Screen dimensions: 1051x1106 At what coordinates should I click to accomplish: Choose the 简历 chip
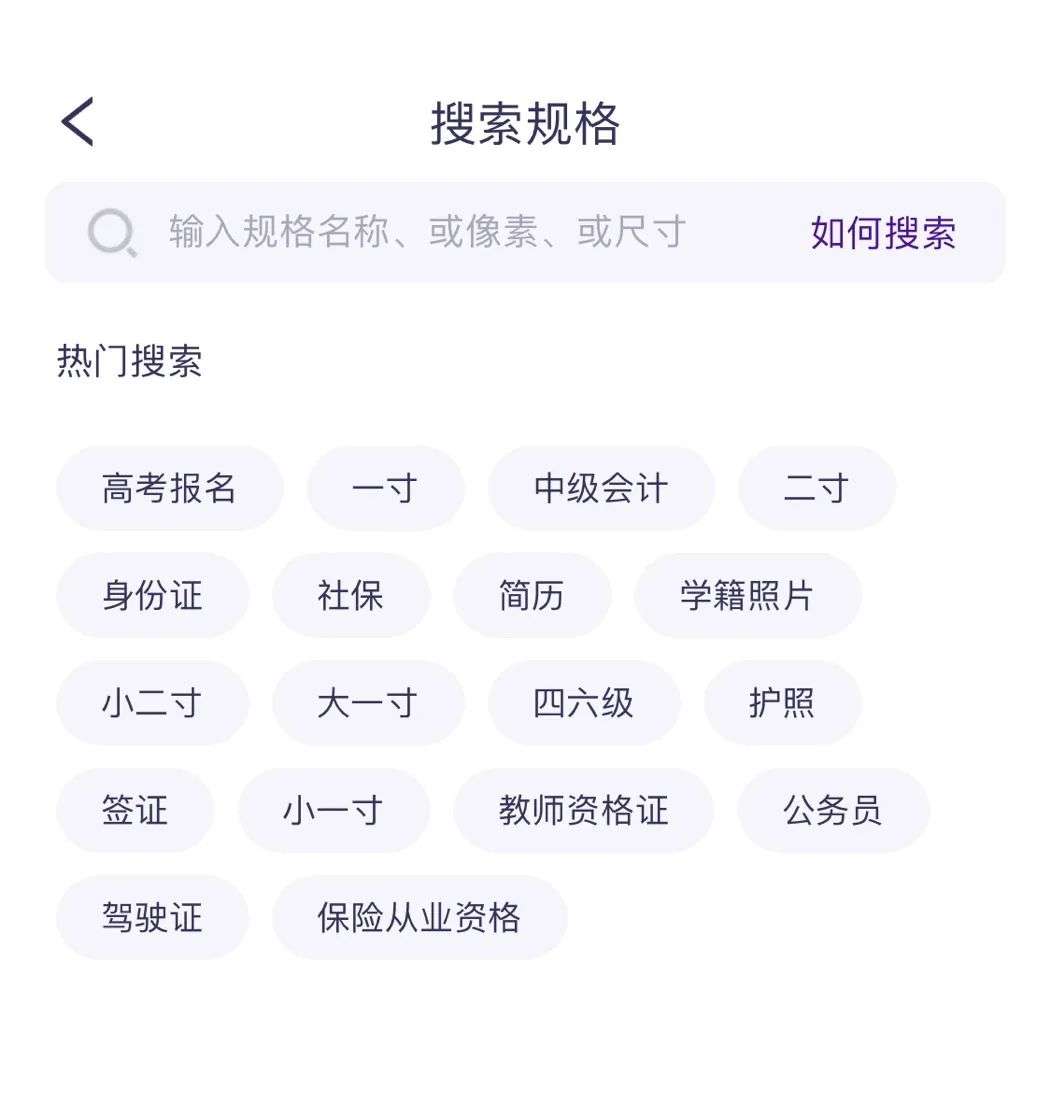(532, 596)
